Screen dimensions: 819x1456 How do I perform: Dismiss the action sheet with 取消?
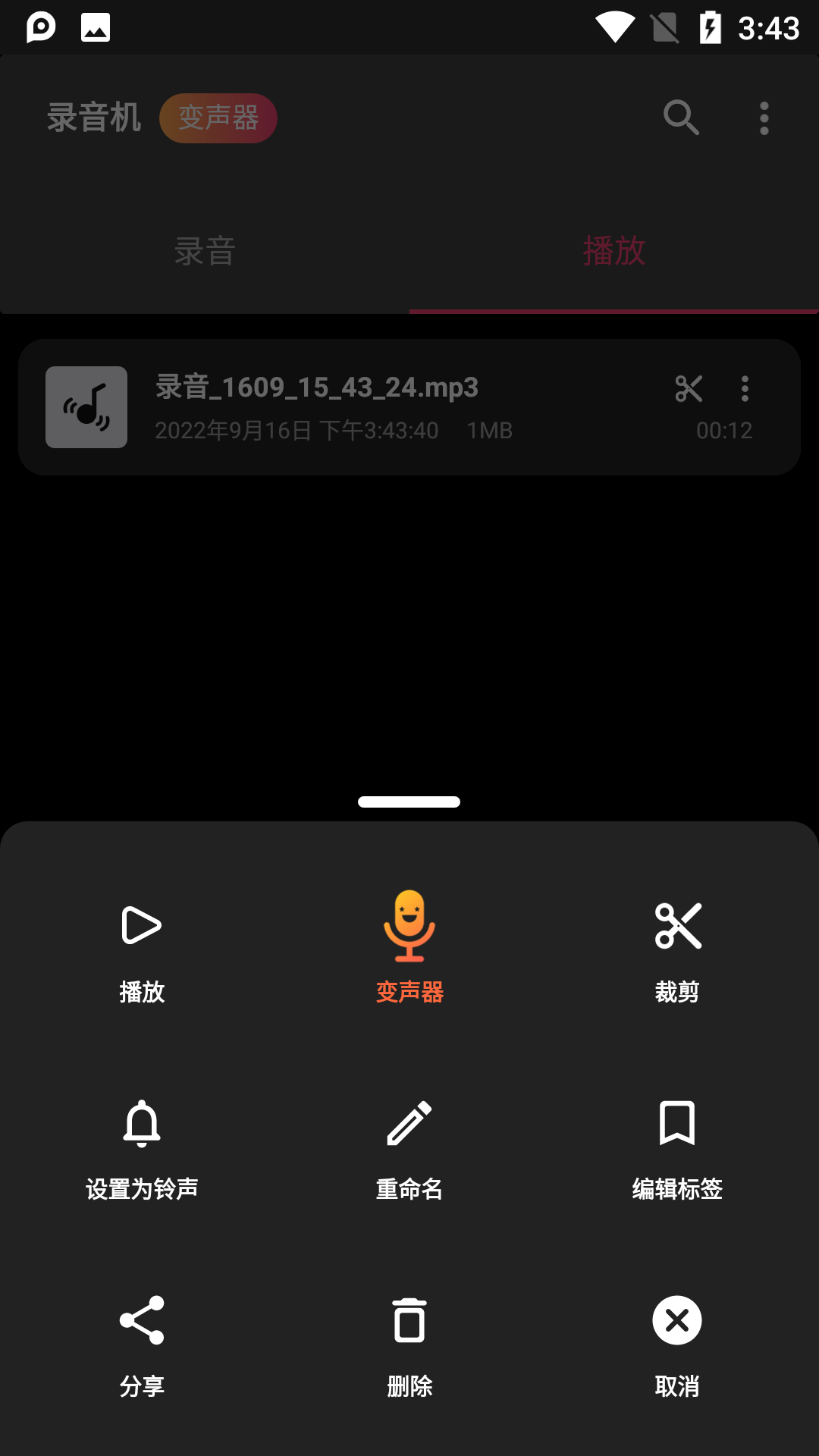[677, 1345]
